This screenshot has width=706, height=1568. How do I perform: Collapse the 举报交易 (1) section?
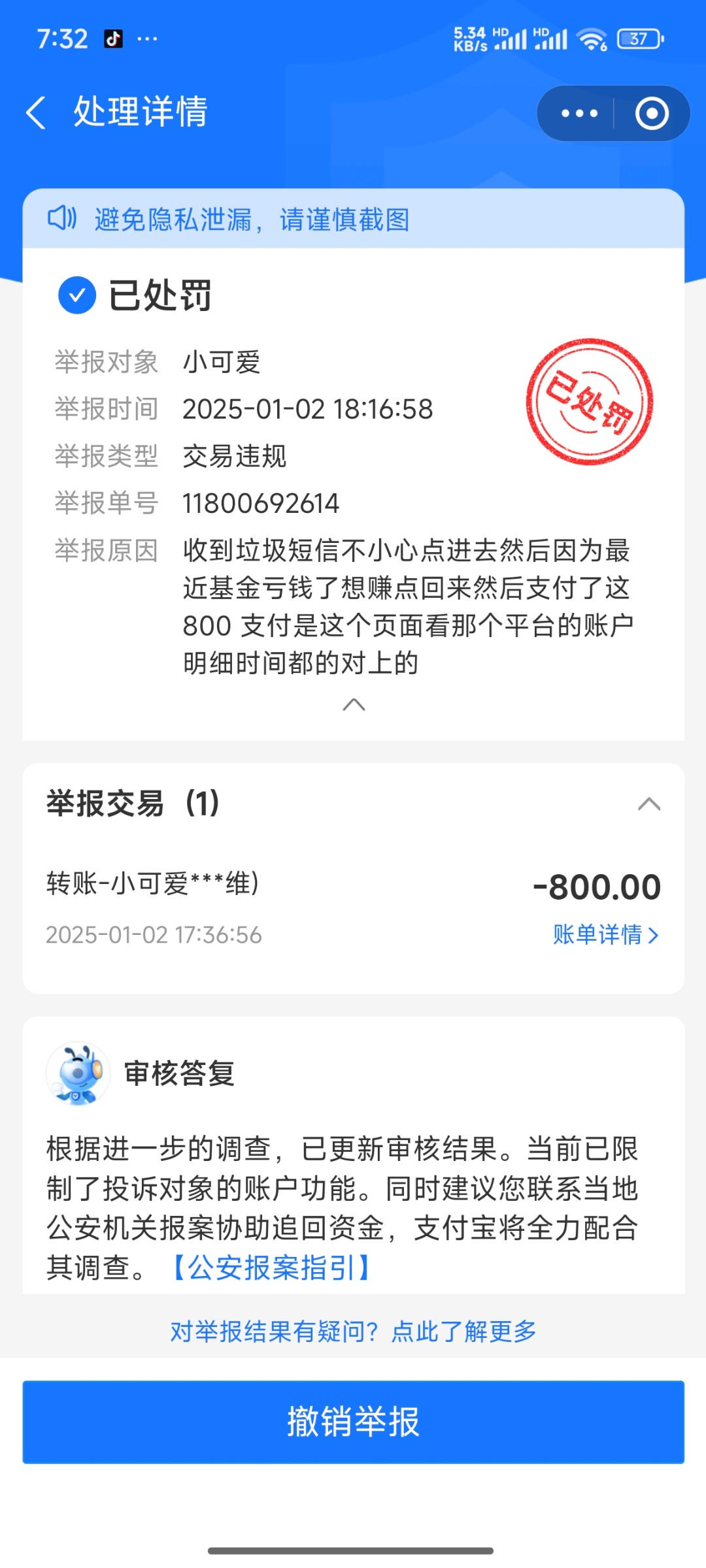[x=648, y=804]
